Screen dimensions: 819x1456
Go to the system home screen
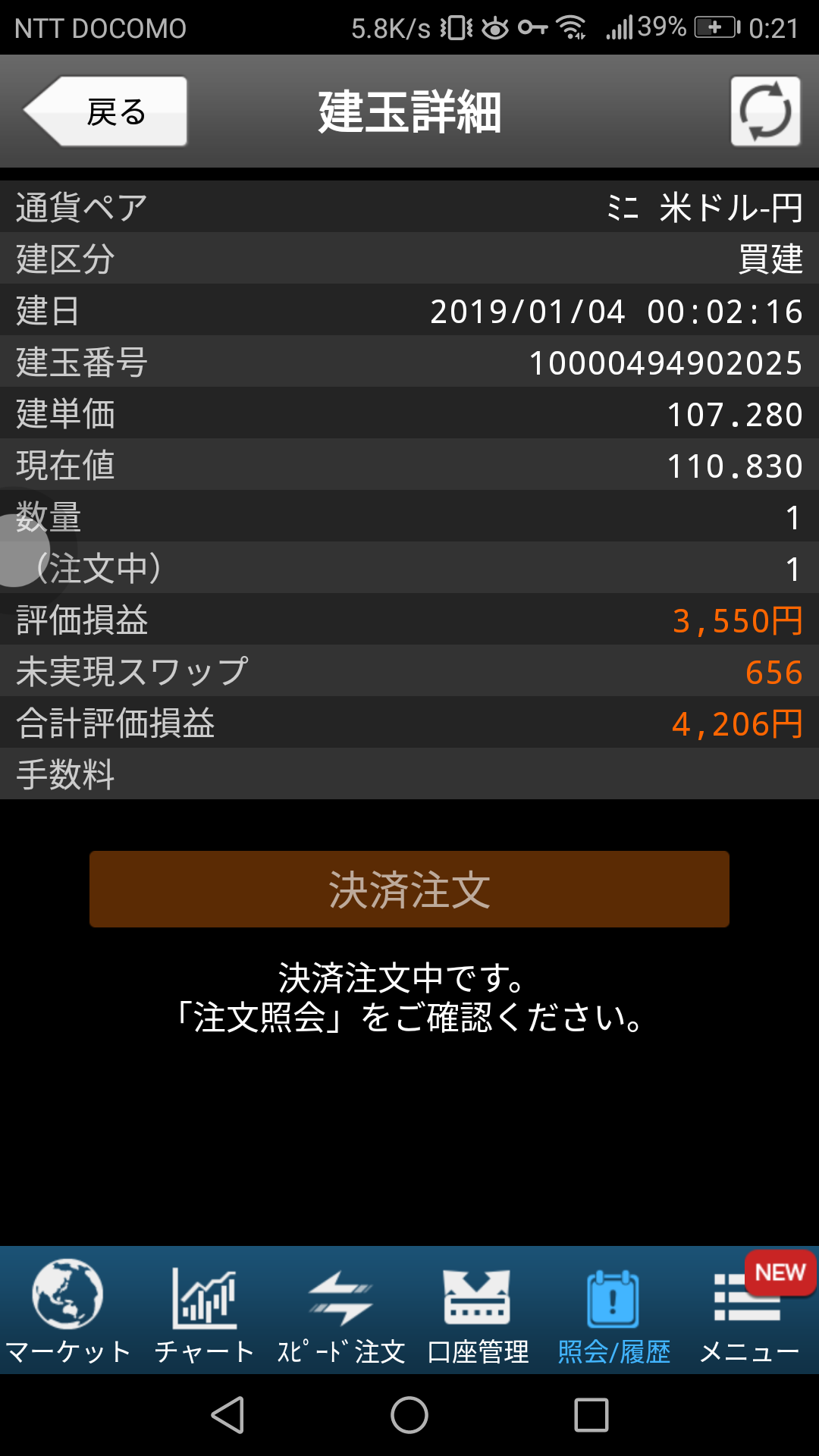coord(409,1415)
